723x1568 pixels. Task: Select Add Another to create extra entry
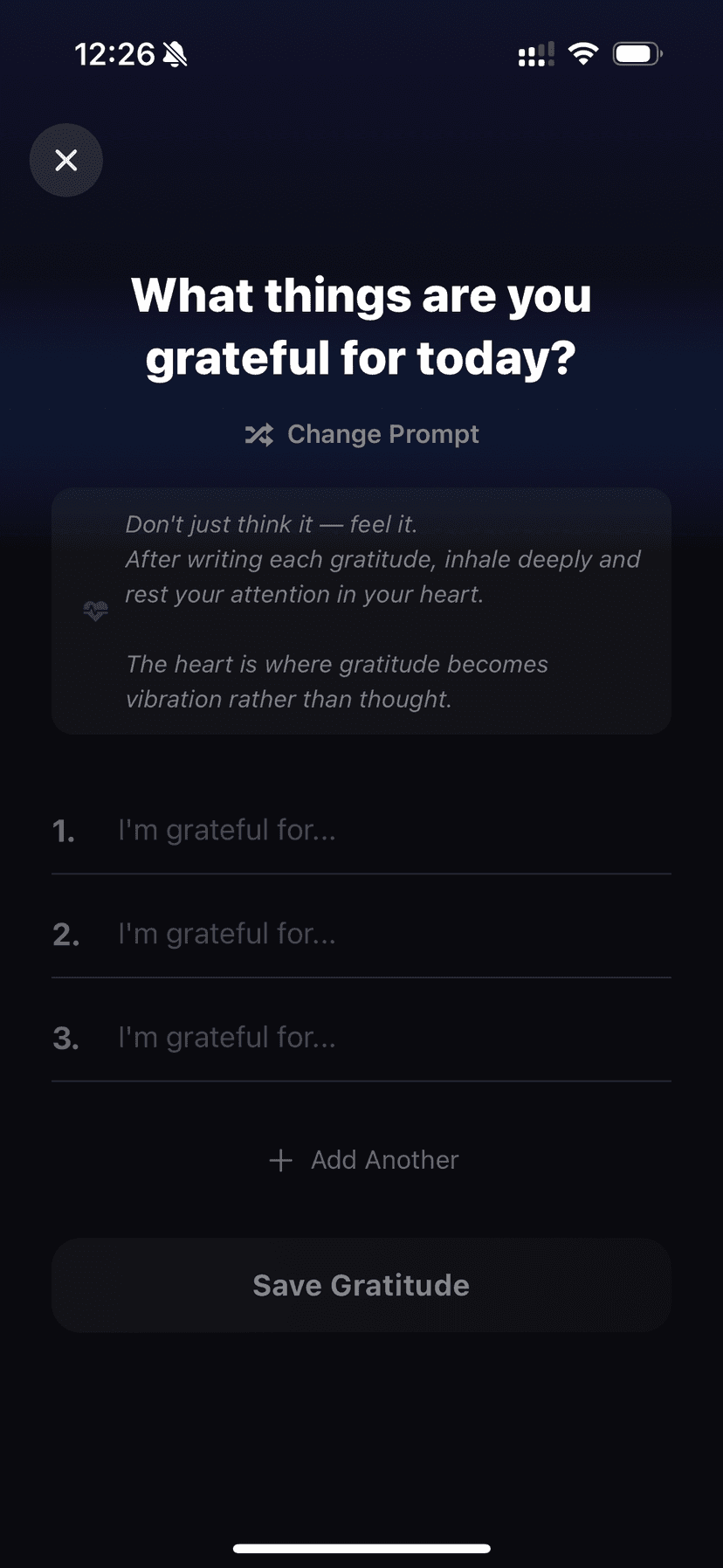click(x=384, y=1160)
